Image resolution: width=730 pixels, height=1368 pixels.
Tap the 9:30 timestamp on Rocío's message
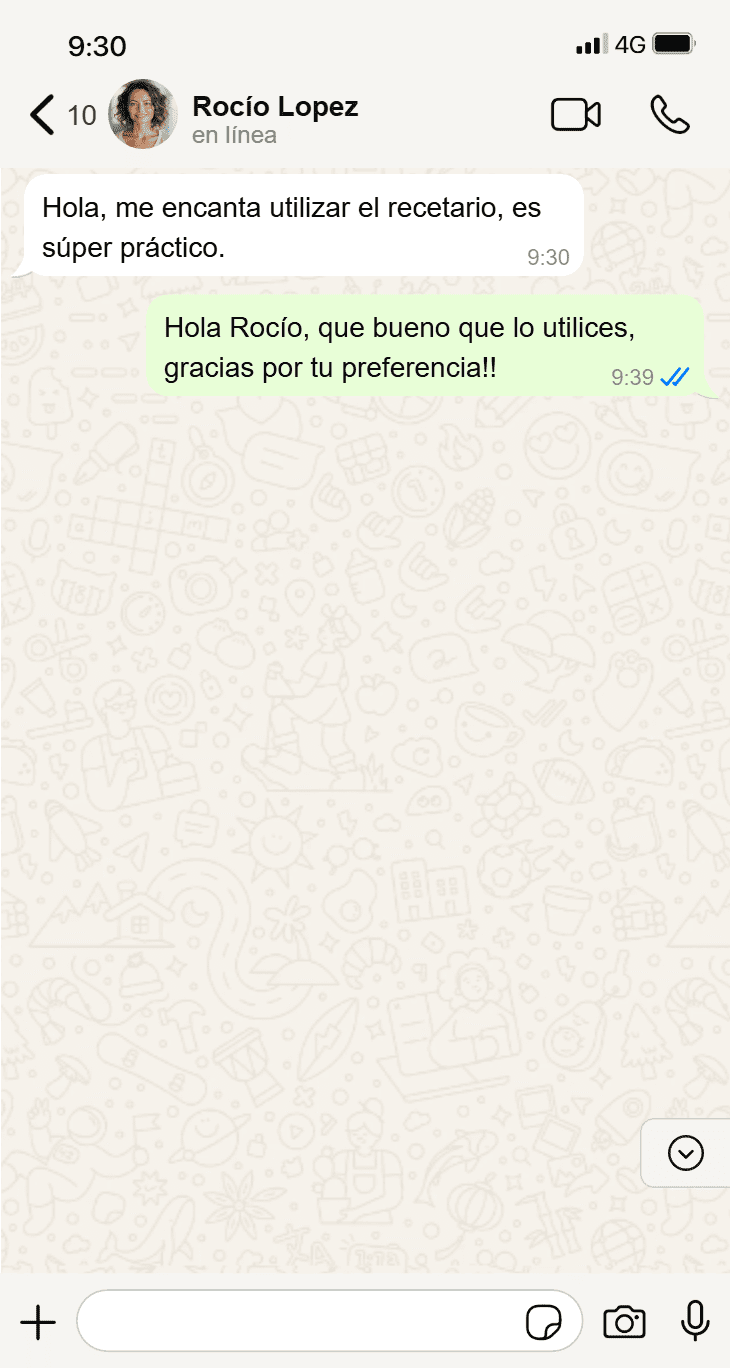point(548,257)
